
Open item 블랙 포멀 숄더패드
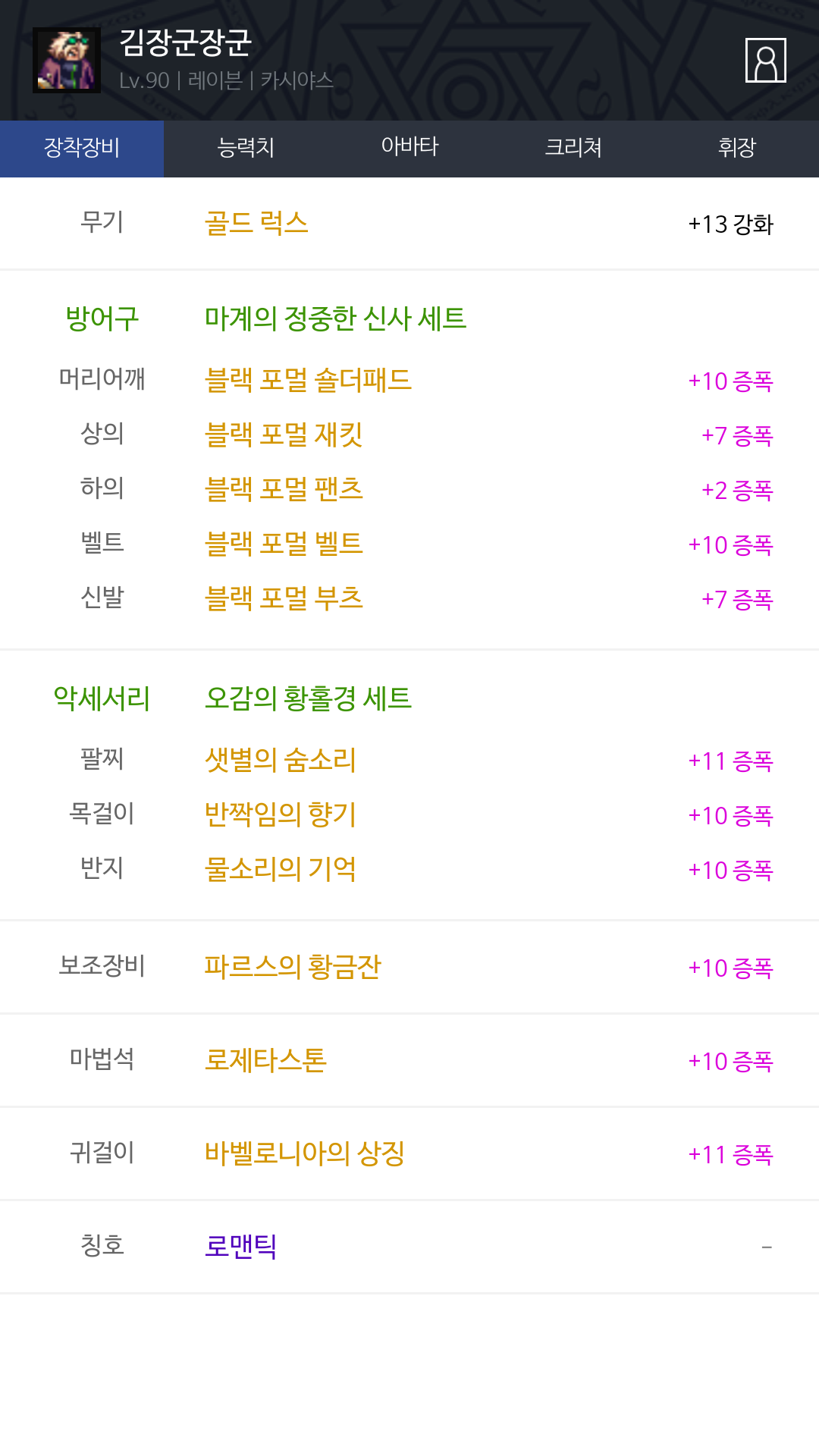coord(308,380)
